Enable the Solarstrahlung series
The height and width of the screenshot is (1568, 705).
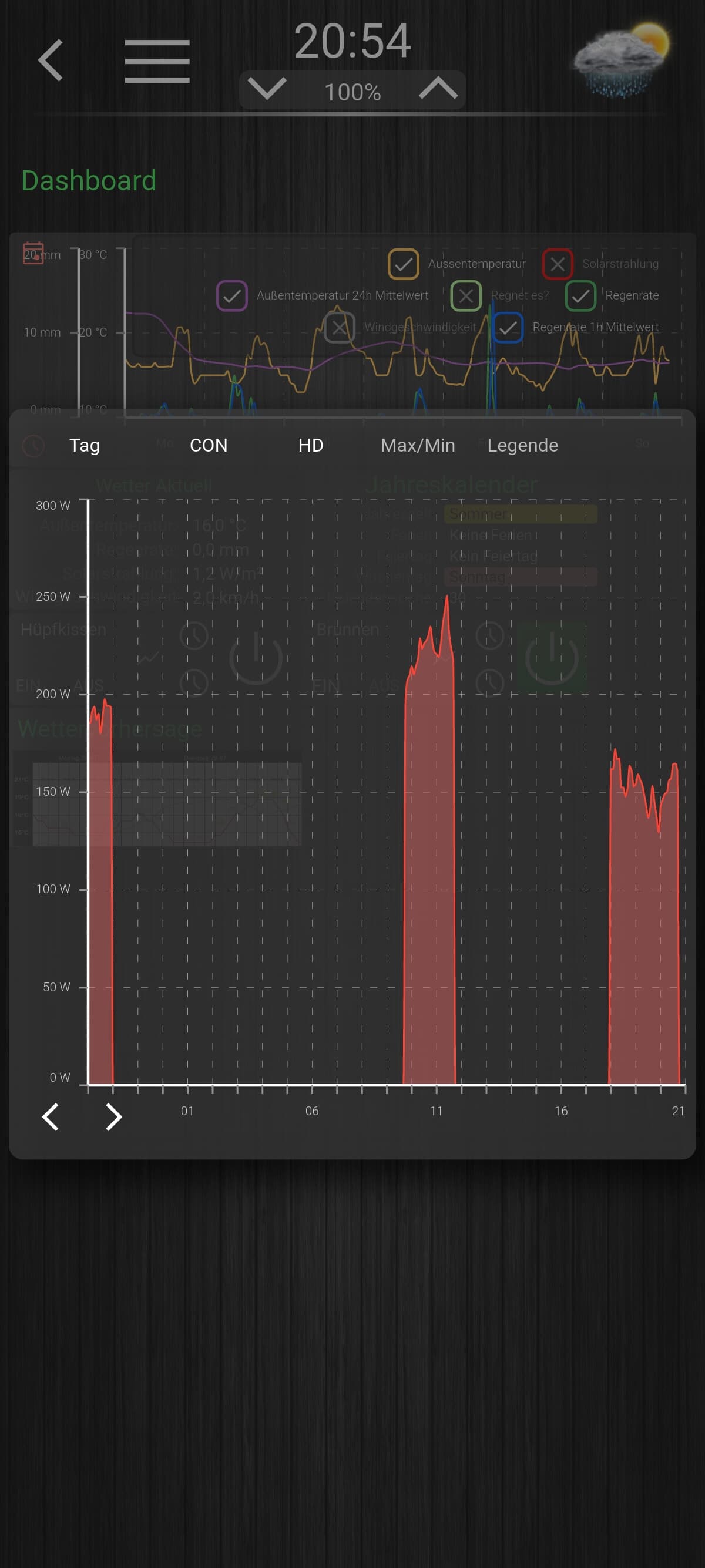coord(557,264)
